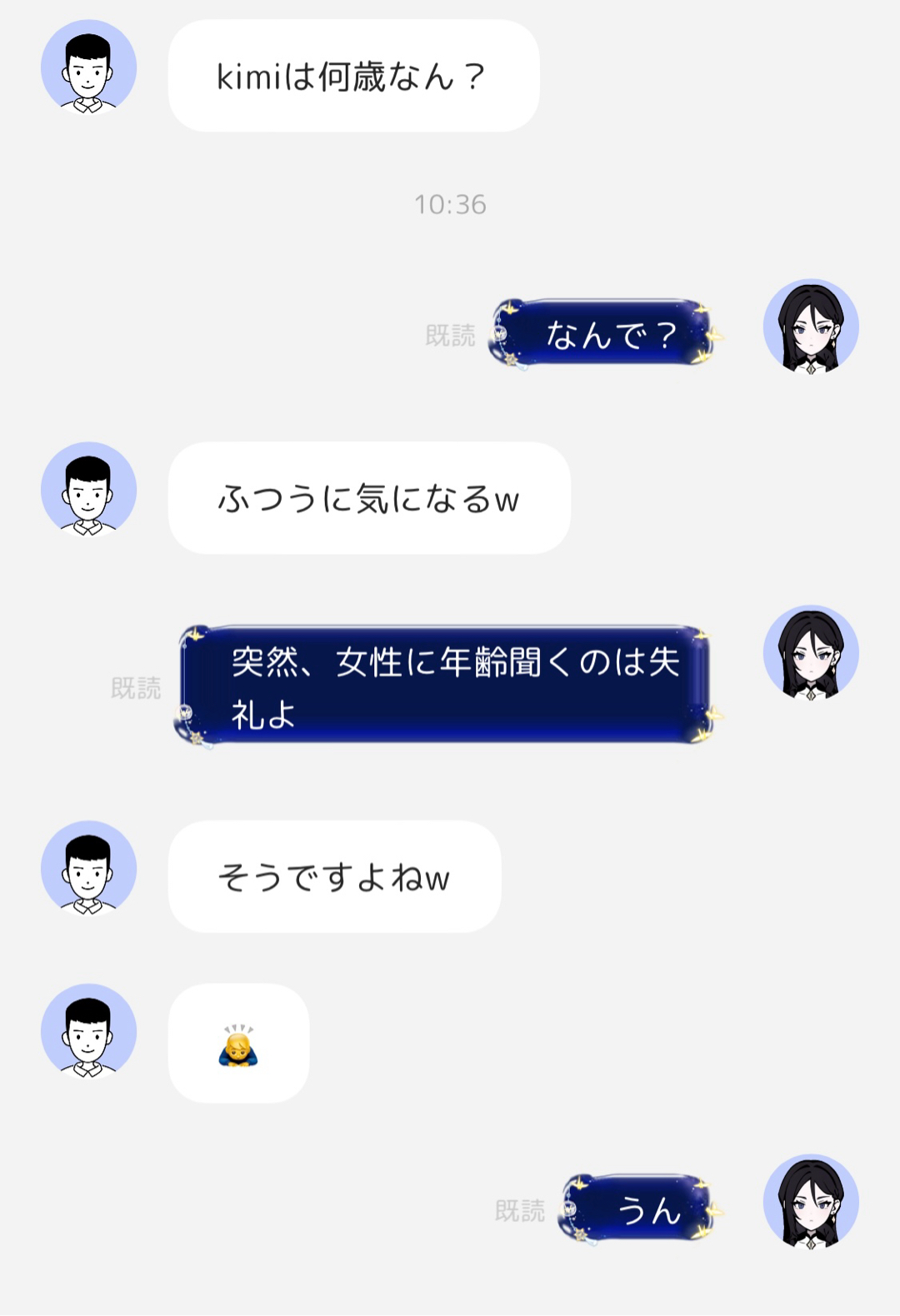The width and height of the screenshot is (900, 1316).
Task: Tap the woman's avatar next to "なんで？"
Action: tap(811, 327)
